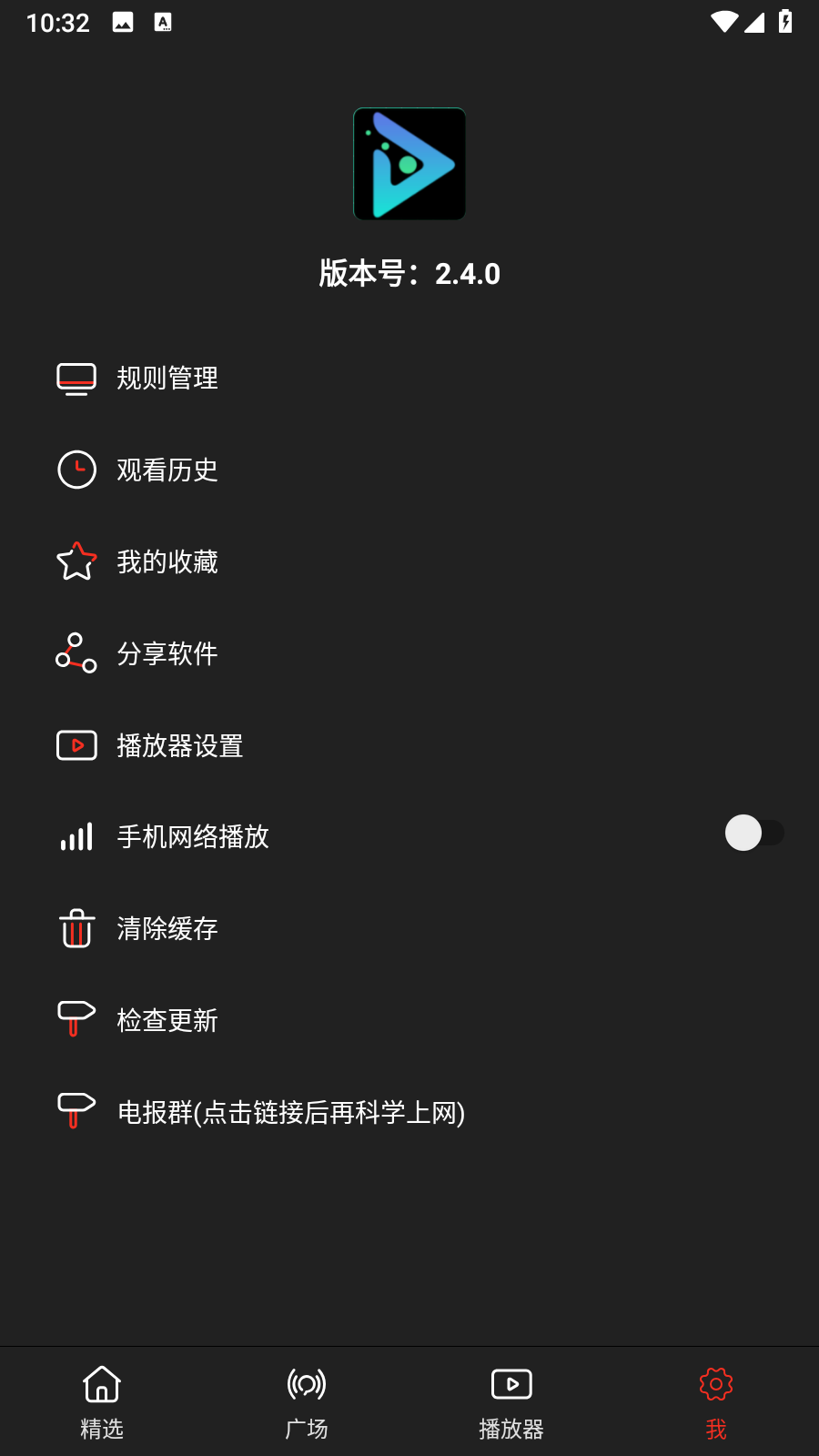
Task: Switch to the 广场 tab
Action: [x=306, y=1401]
